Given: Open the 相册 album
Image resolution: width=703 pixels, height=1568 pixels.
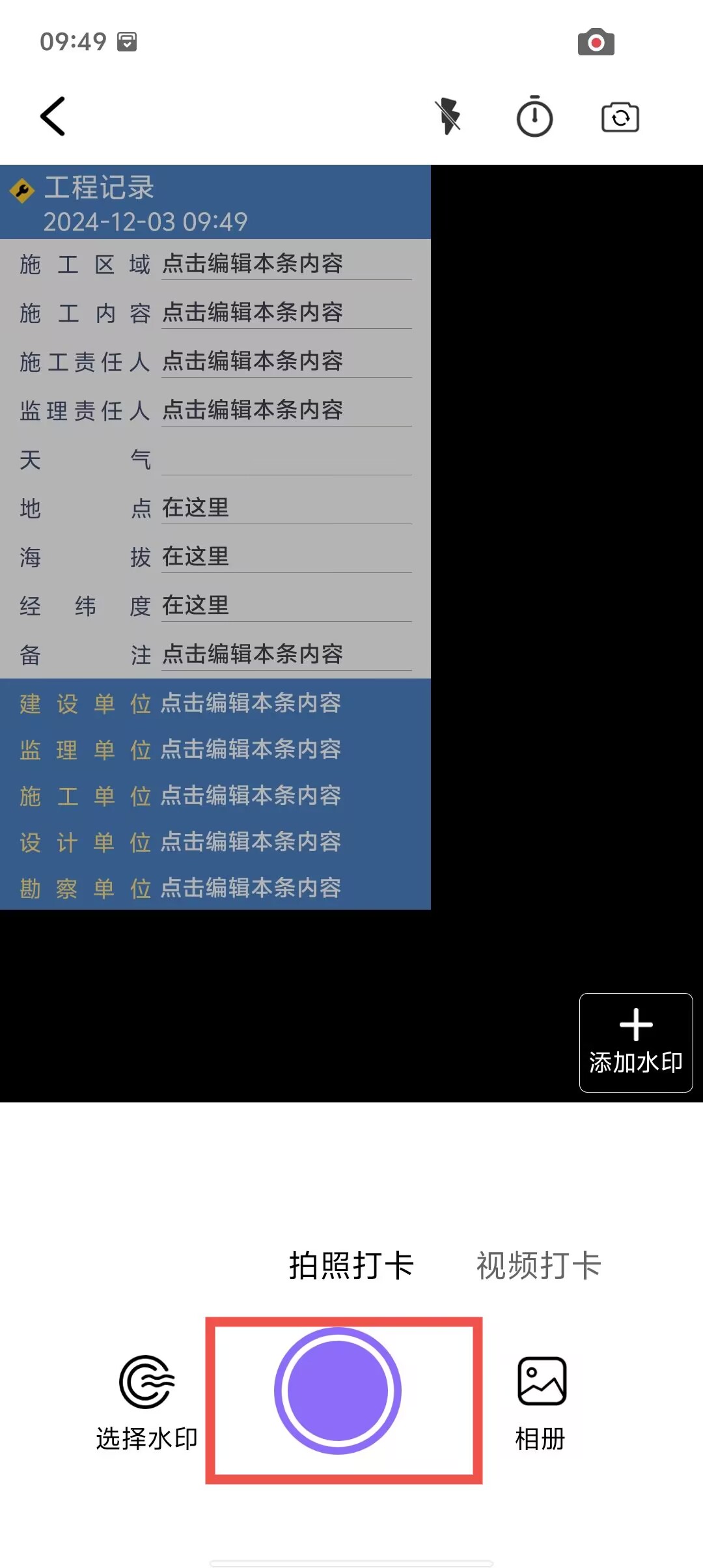Looking at the screenshot, I should [541, 1401].
